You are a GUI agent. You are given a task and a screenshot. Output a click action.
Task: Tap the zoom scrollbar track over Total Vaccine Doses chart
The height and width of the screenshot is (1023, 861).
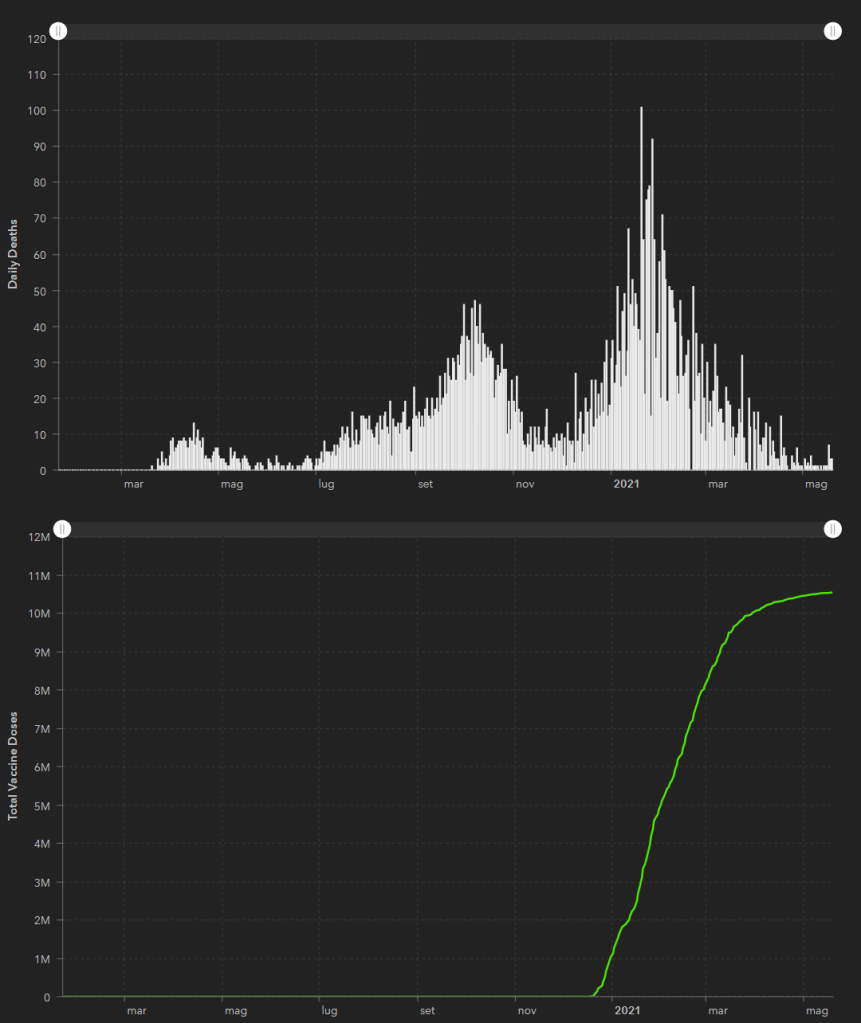[445, 528]
